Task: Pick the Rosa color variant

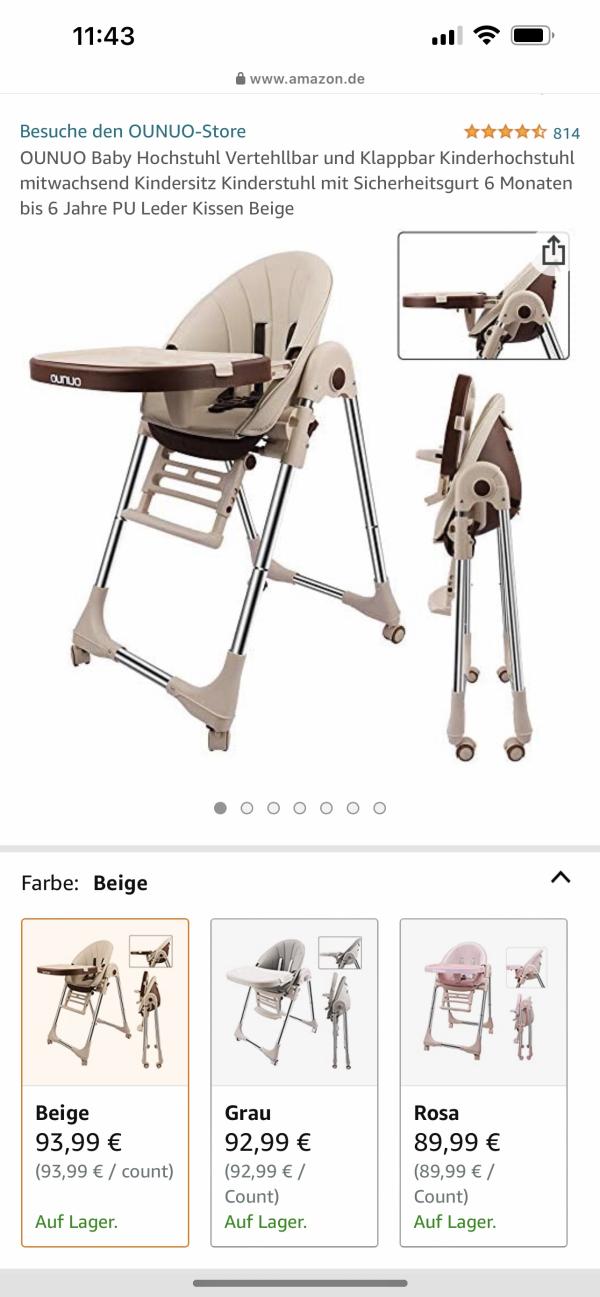Action: tap(483, 1082)
